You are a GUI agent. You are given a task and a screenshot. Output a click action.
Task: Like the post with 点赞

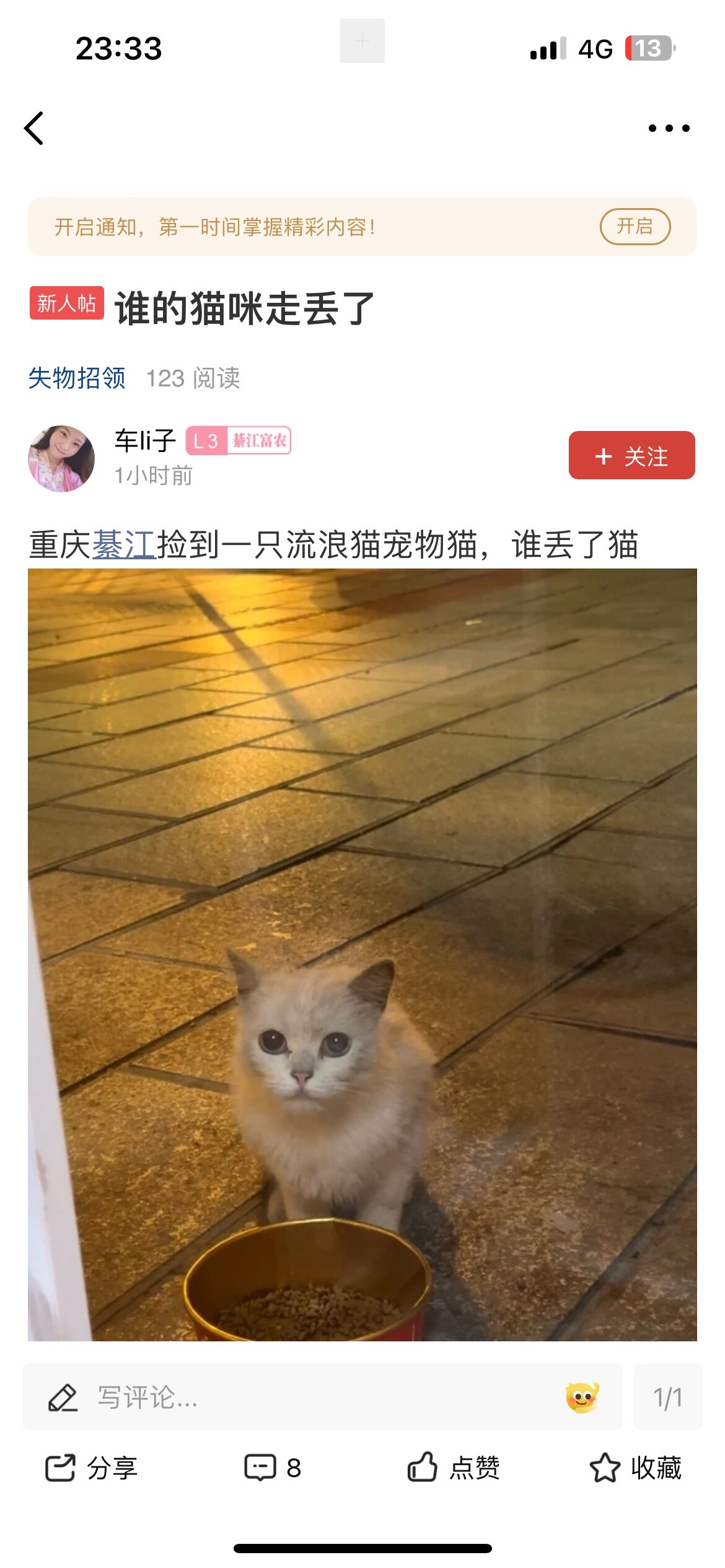click(x=454, y=1468)
